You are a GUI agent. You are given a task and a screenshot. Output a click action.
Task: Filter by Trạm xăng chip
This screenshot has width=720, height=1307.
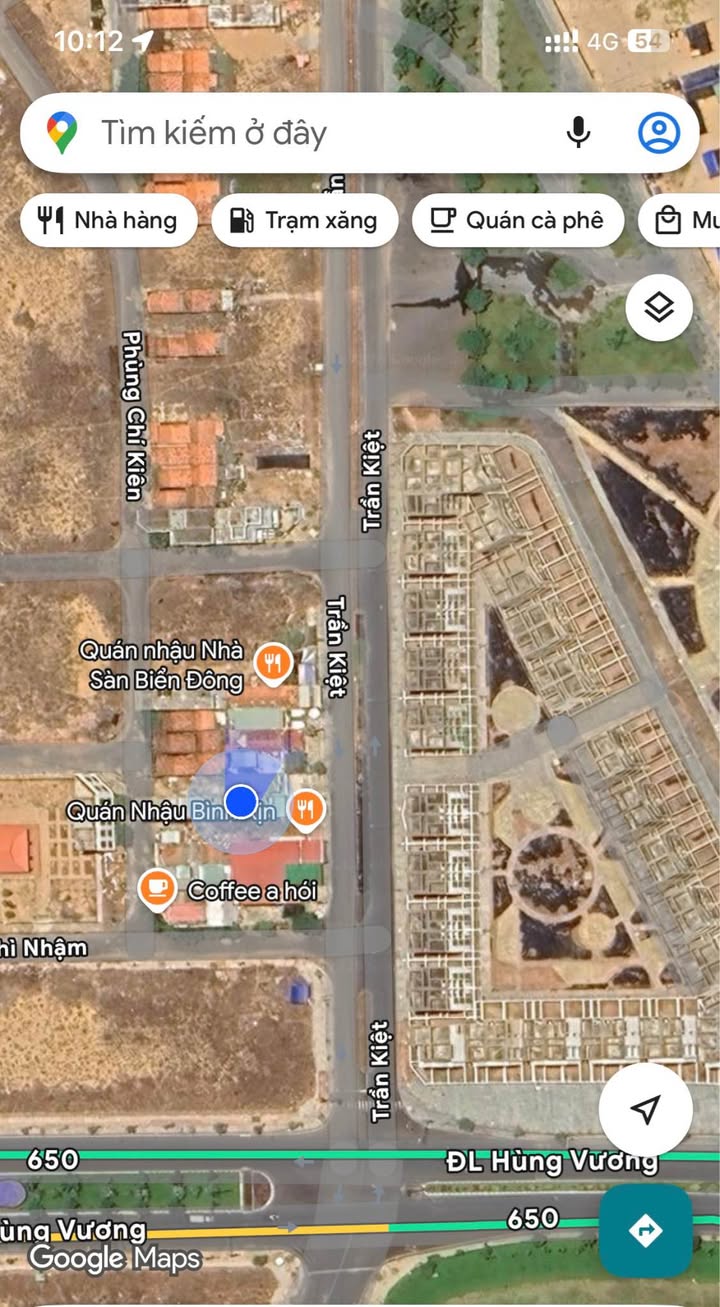305,221
